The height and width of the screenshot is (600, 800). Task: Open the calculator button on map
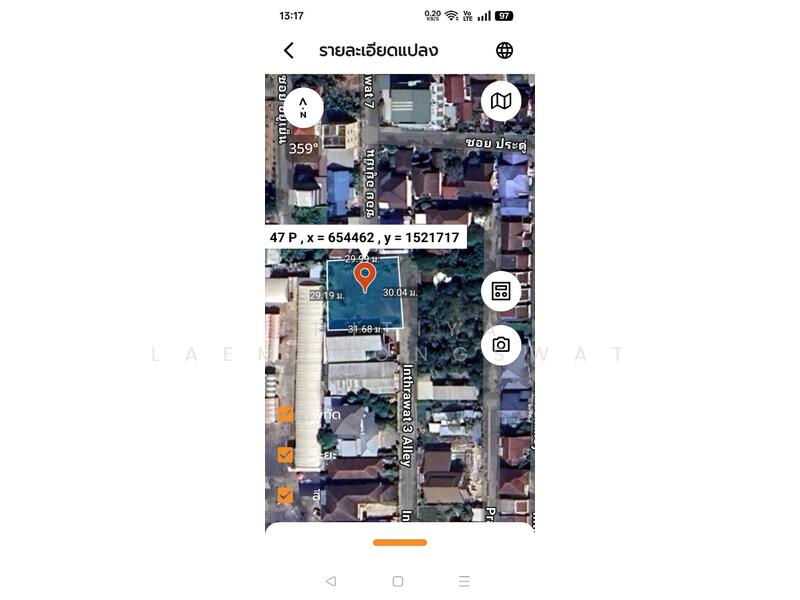pyautogui.click(x=501, y=291)
